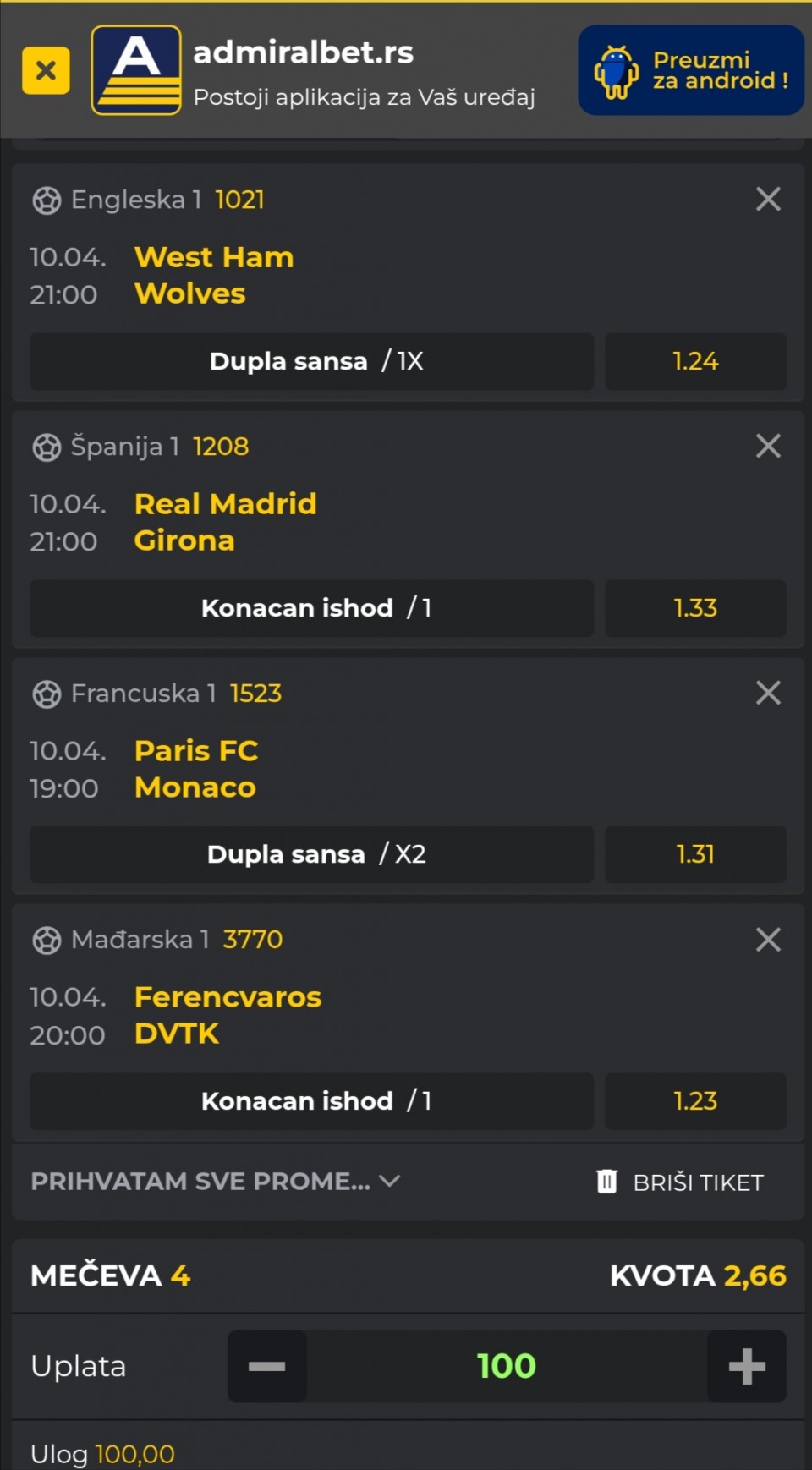812x1470 pixels.
Task: Increase the Uplata stake amount
Action: point(746,1366)
